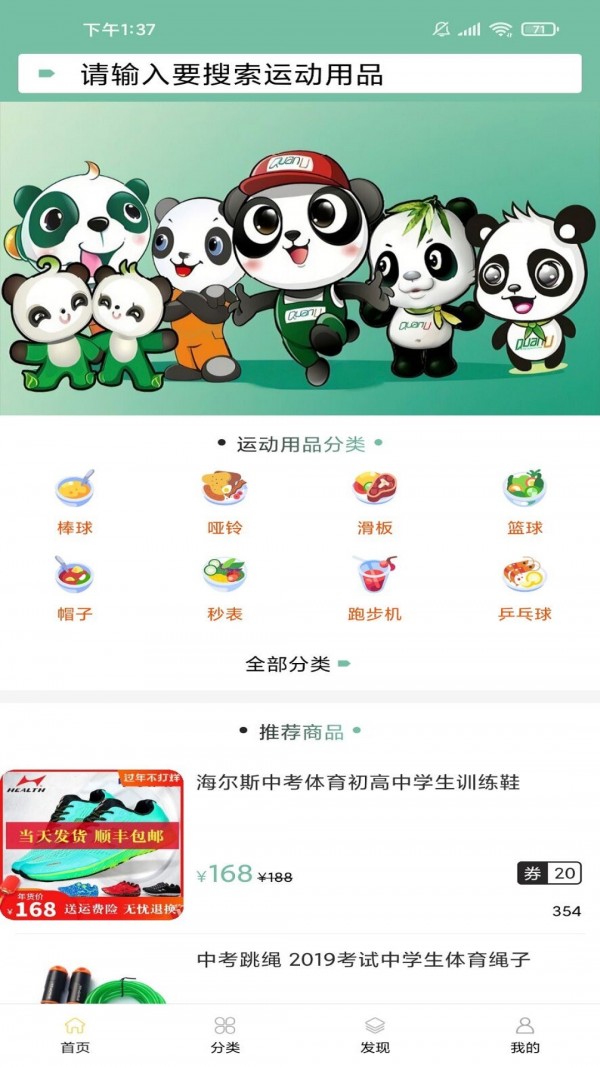Open the 乒乓球 category
600x1067 pixels.
pos(524,588)
